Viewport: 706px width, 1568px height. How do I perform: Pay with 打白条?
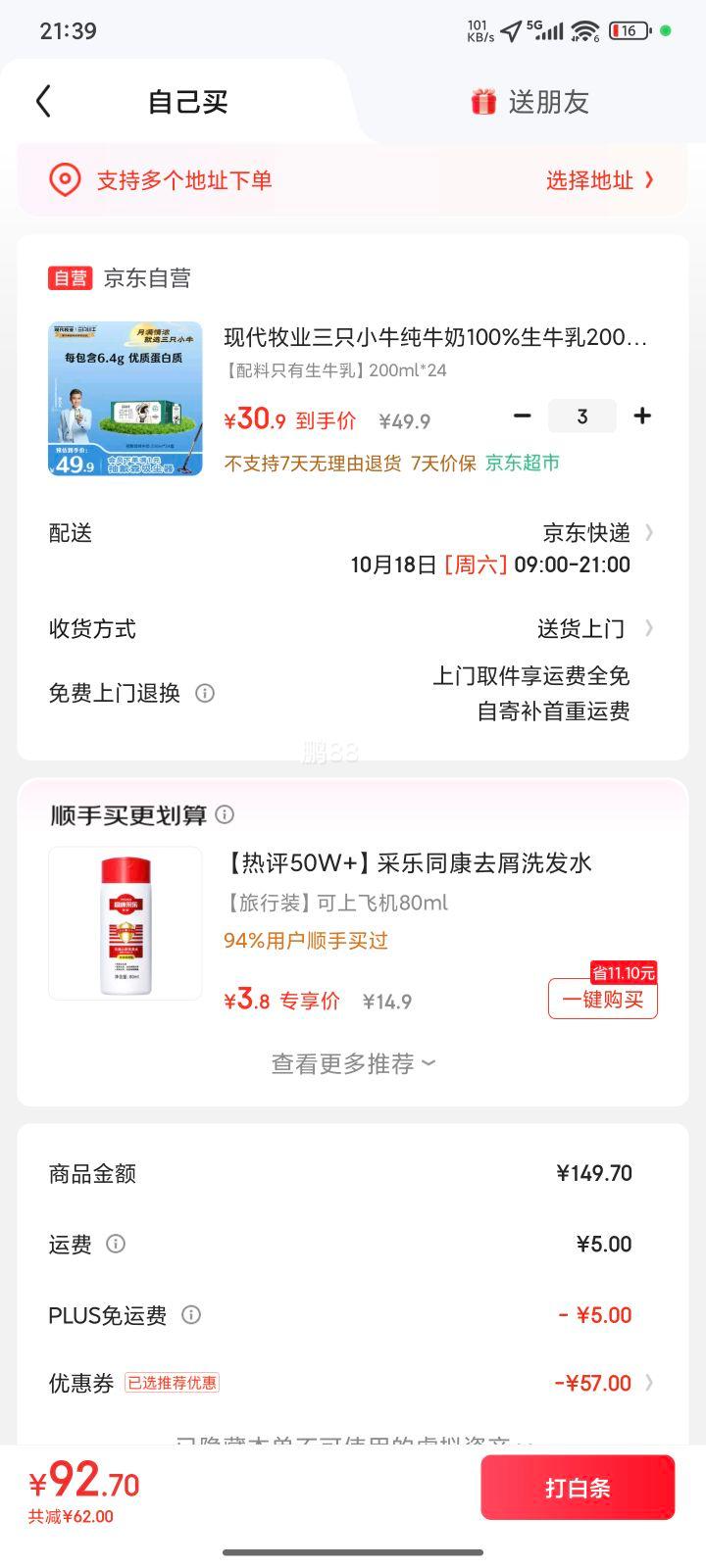point(578,1488)
